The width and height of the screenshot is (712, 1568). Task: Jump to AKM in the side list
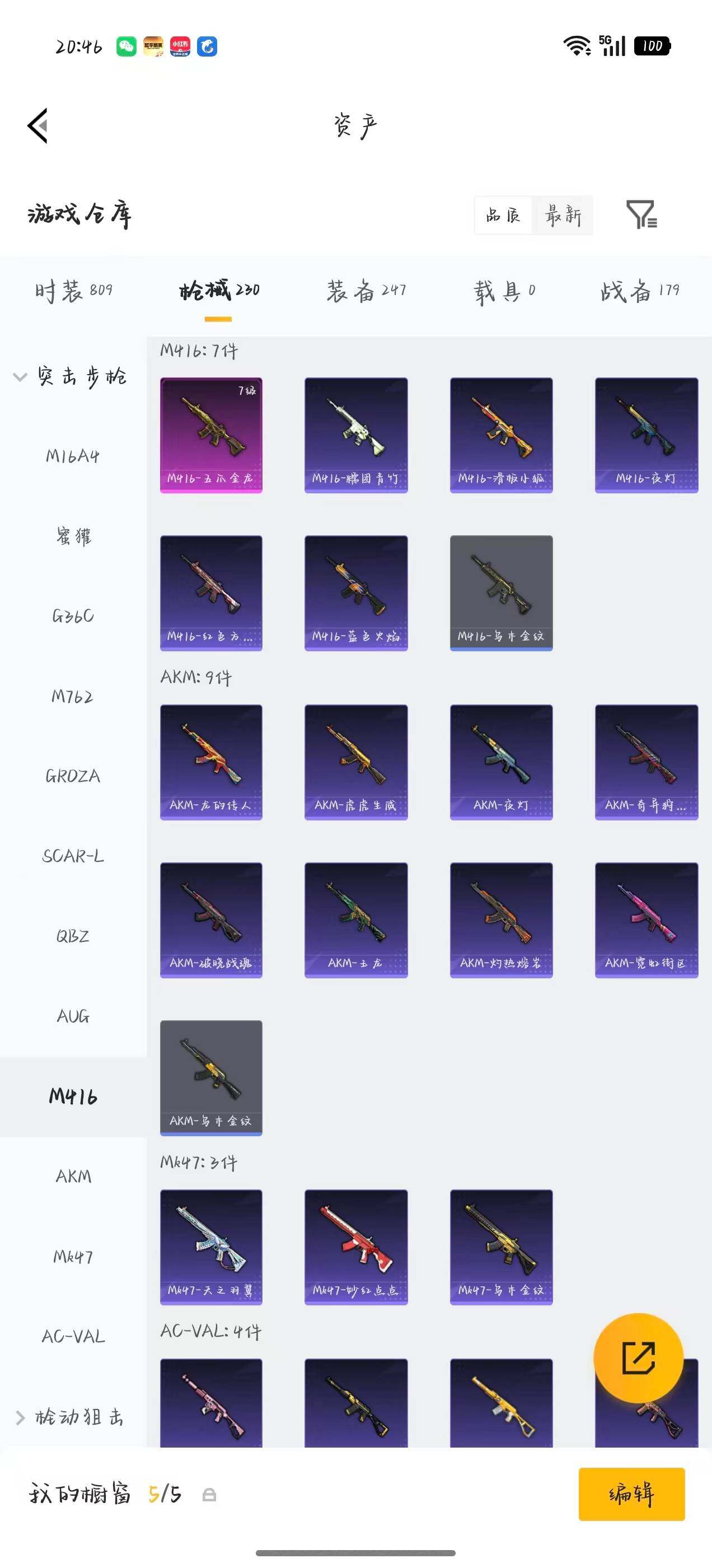tap(73, 1176)
